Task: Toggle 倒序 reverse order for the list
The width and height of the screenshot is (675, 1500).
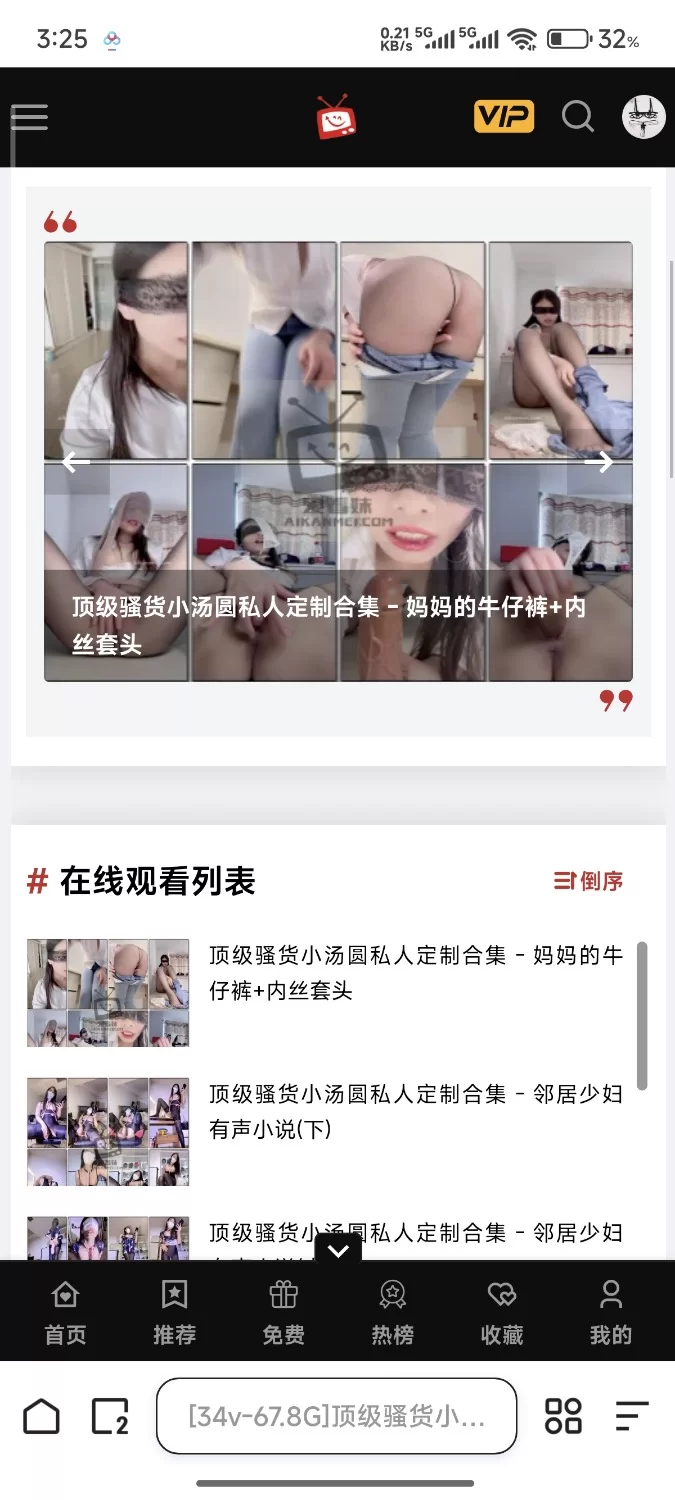Action: coord(589,881)
